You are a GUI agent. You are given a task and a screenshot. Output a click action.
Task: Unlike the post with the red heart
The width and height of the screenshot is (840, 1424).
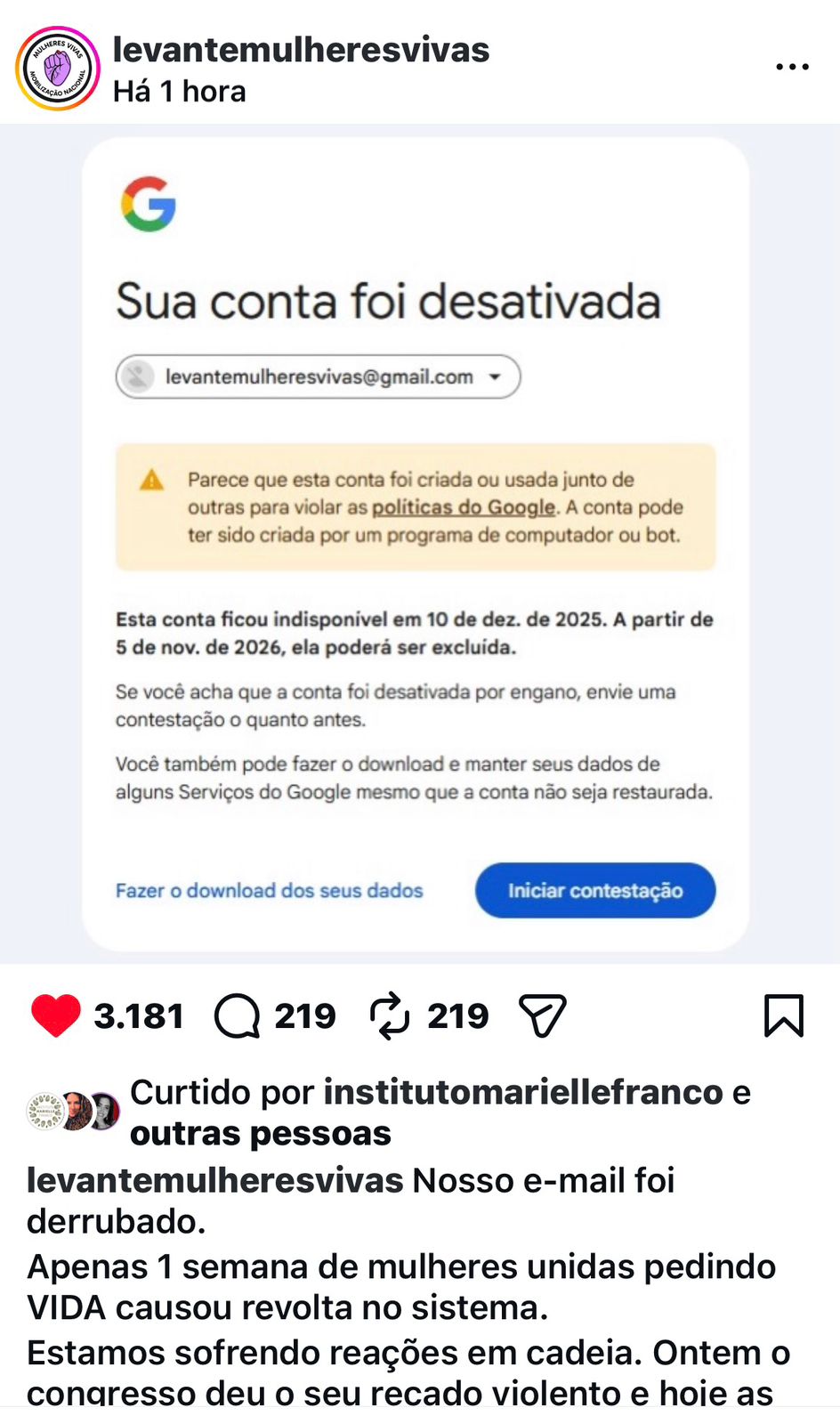(x=56, y=1015)
